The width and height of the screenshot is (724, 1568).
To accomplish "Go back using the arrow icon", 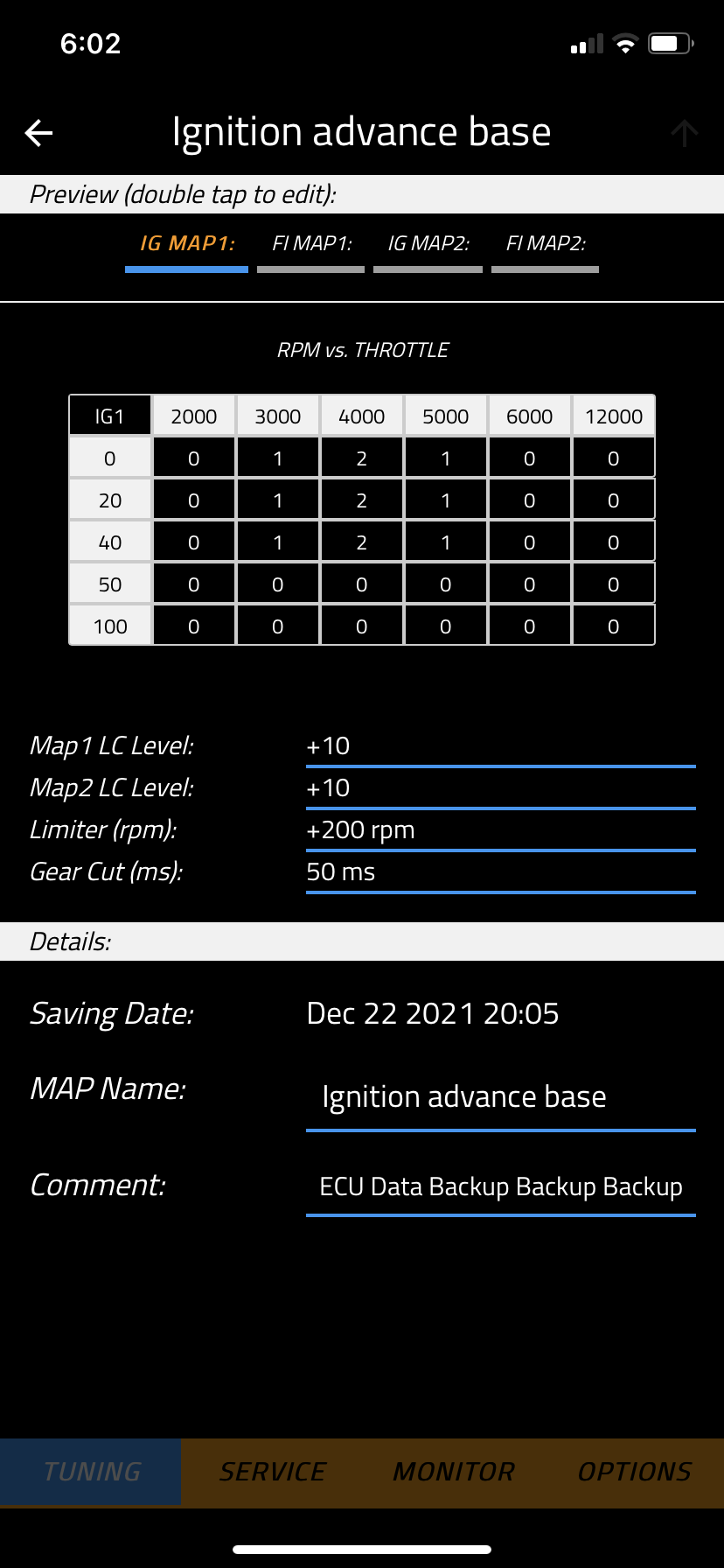I will pos(39,133).
